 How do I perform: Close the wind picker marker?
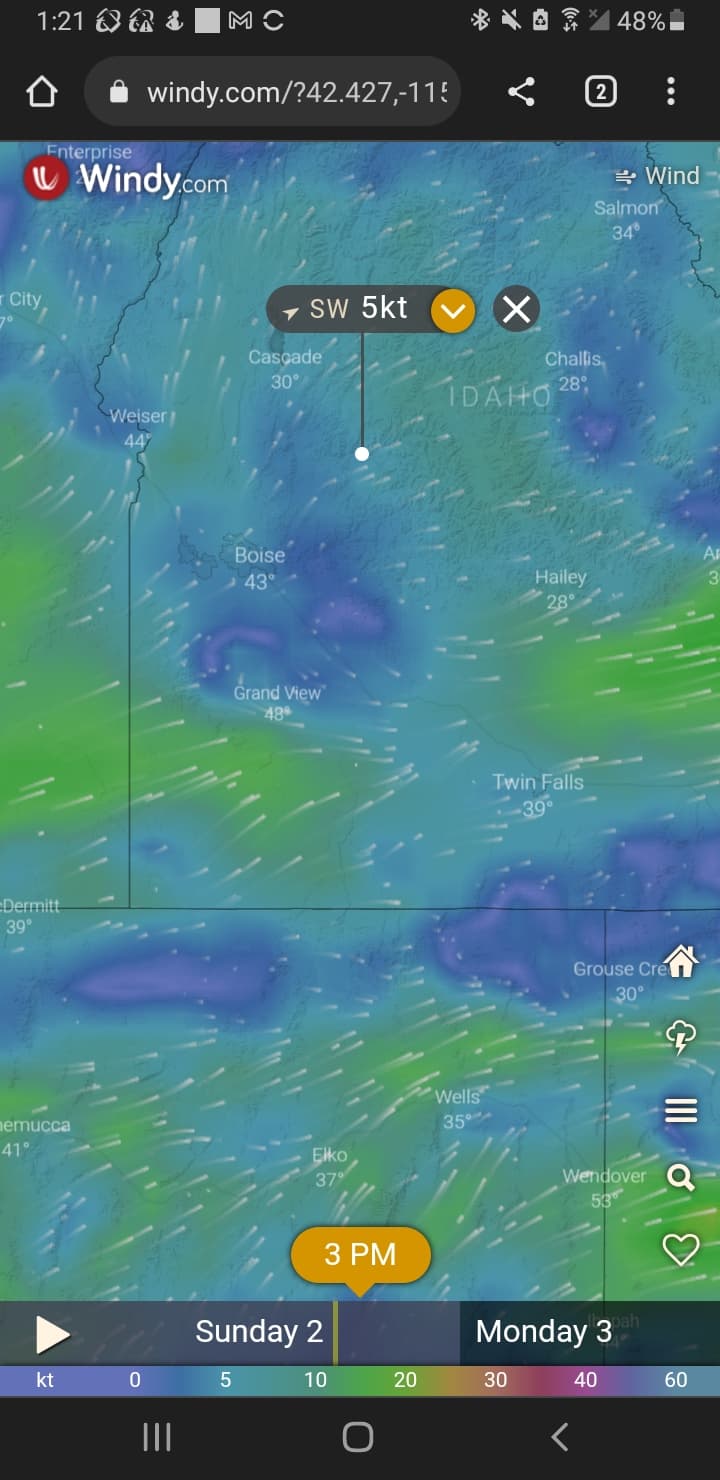click(x=516, y=309)
